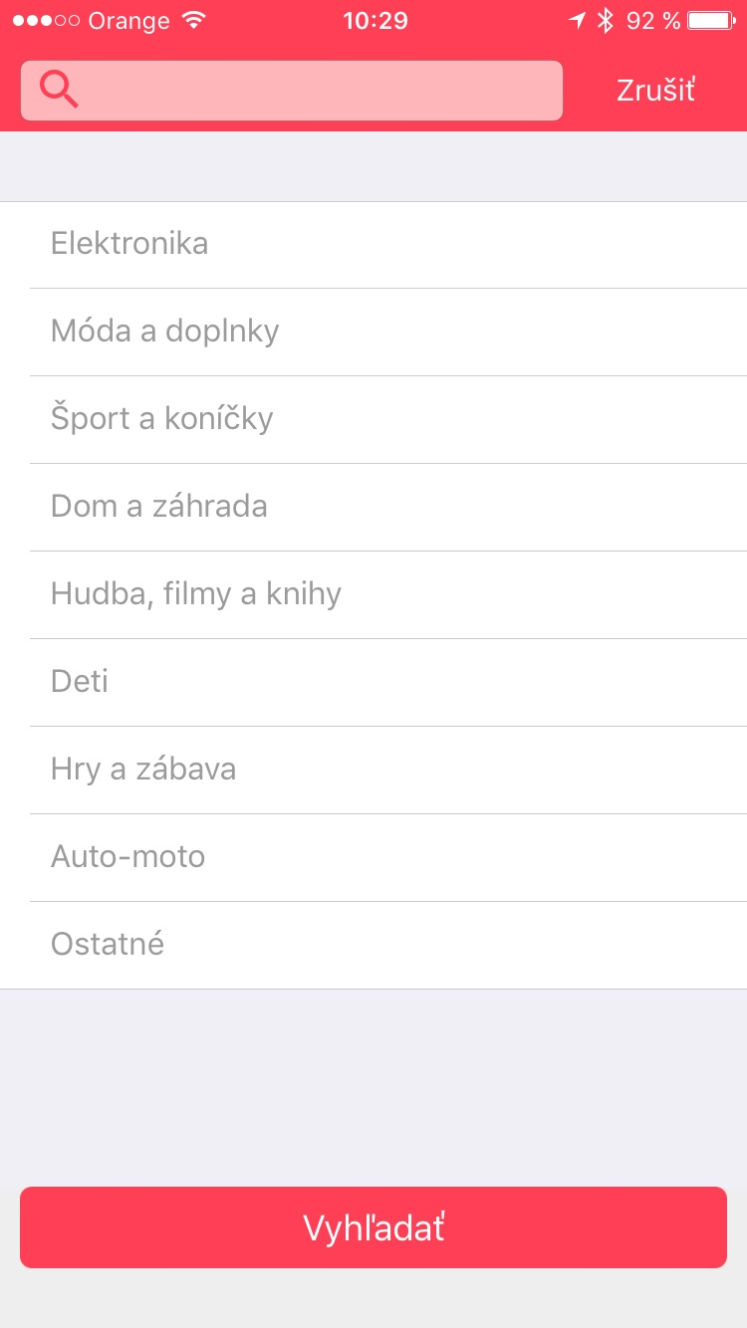Open the Elektronika category
Viewport: 747px width, 1328px height.
(373, 245)
